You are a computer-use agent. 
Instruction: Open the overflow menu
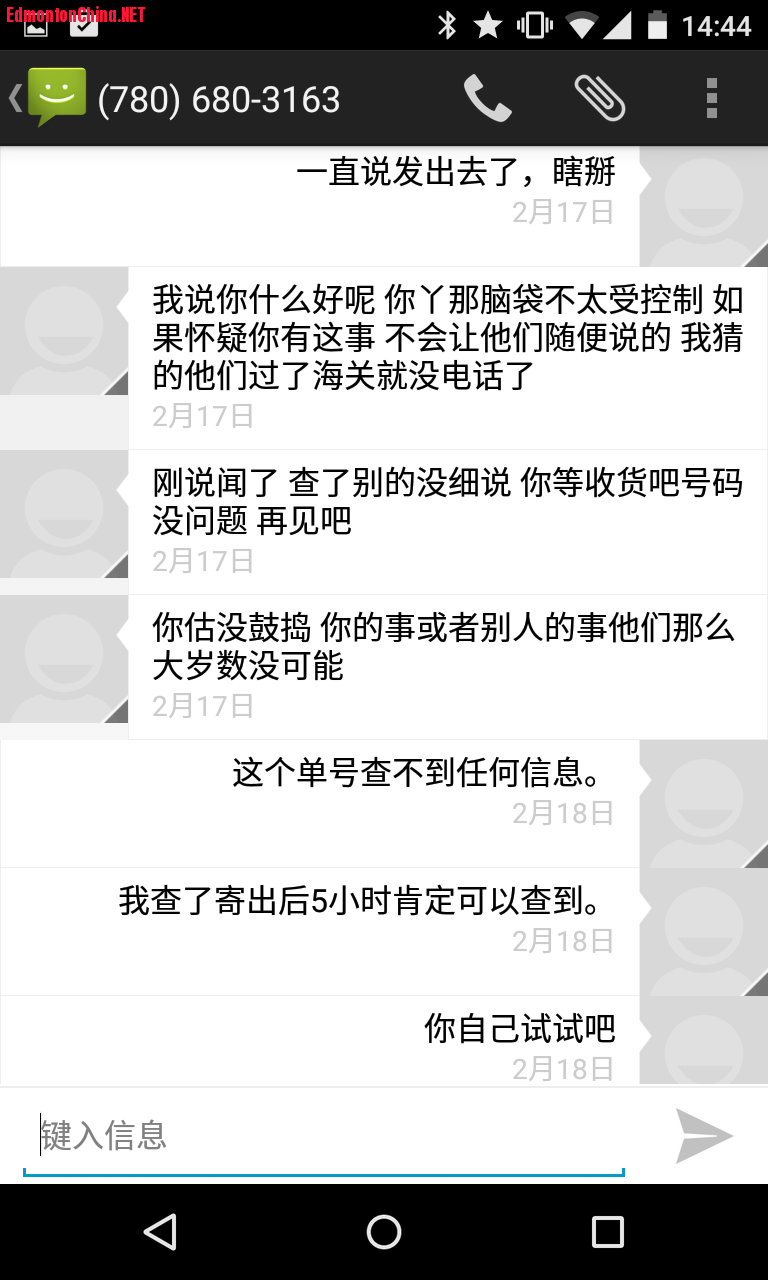pos(711,99)
